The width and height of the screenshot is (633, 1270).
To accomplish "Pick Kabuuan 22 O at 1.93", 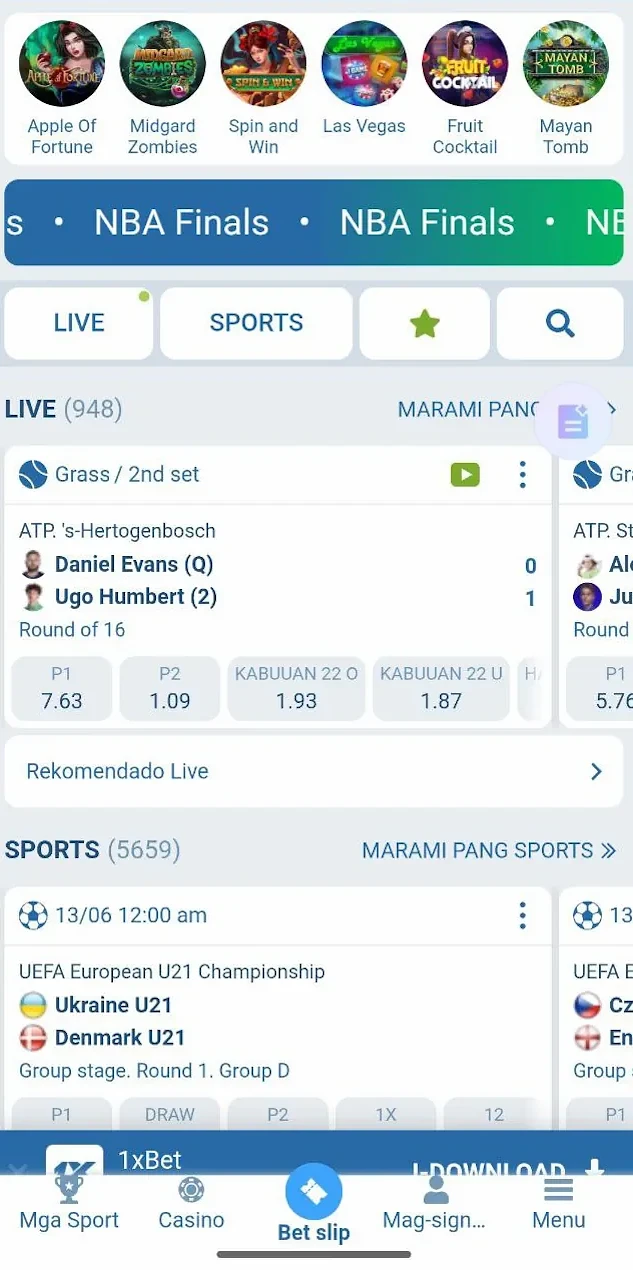I will pyautogui.click(x=296, y=688).
